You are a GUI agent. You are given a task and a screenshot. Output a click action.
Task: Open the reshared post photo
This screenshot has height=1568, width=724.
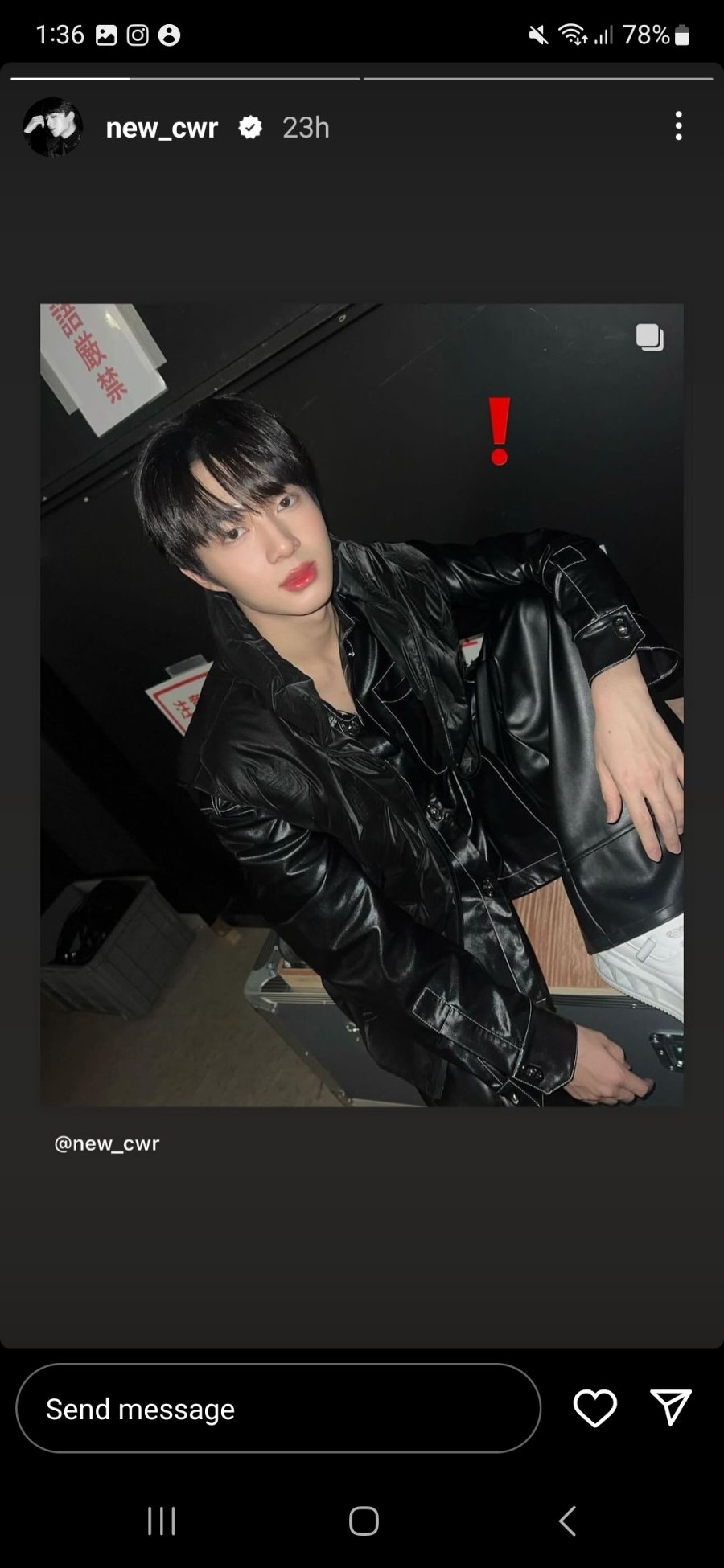362,704
